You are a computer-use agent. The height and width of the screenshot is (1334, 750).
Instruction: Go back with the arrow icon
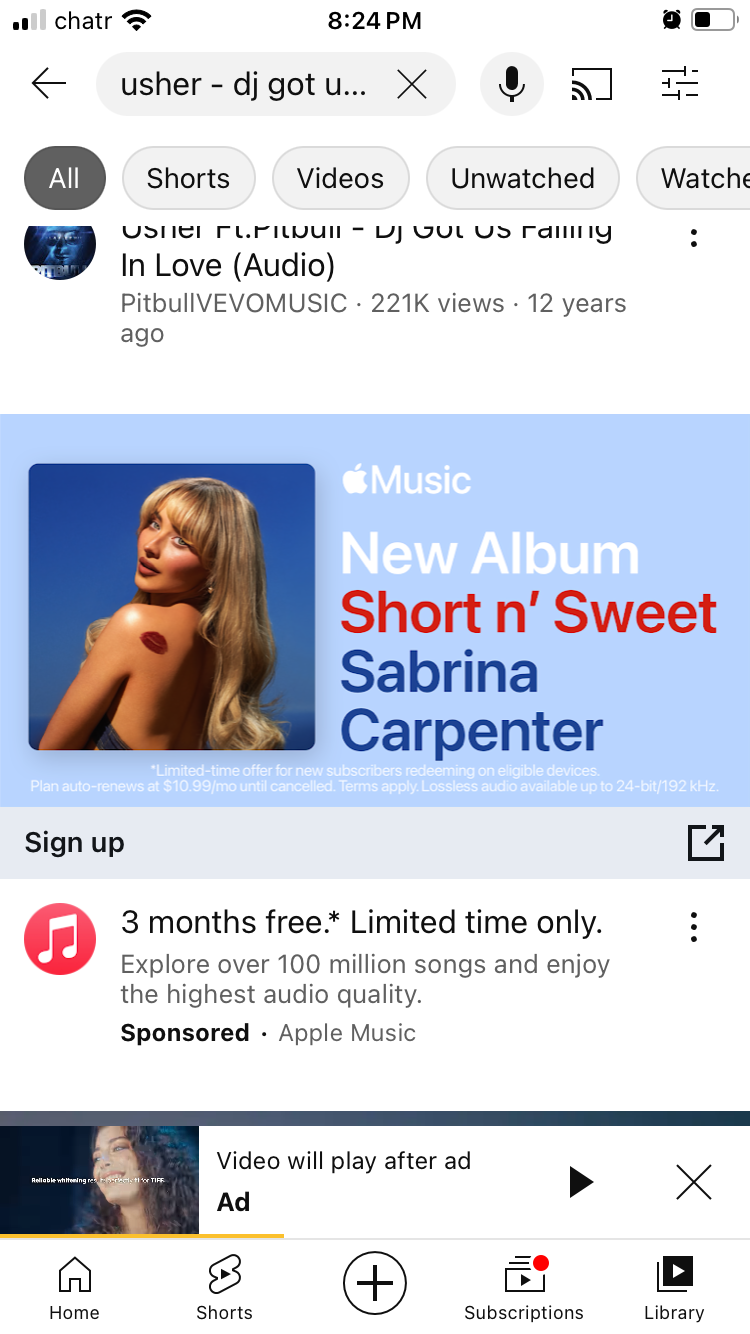[x=48, y=84]
